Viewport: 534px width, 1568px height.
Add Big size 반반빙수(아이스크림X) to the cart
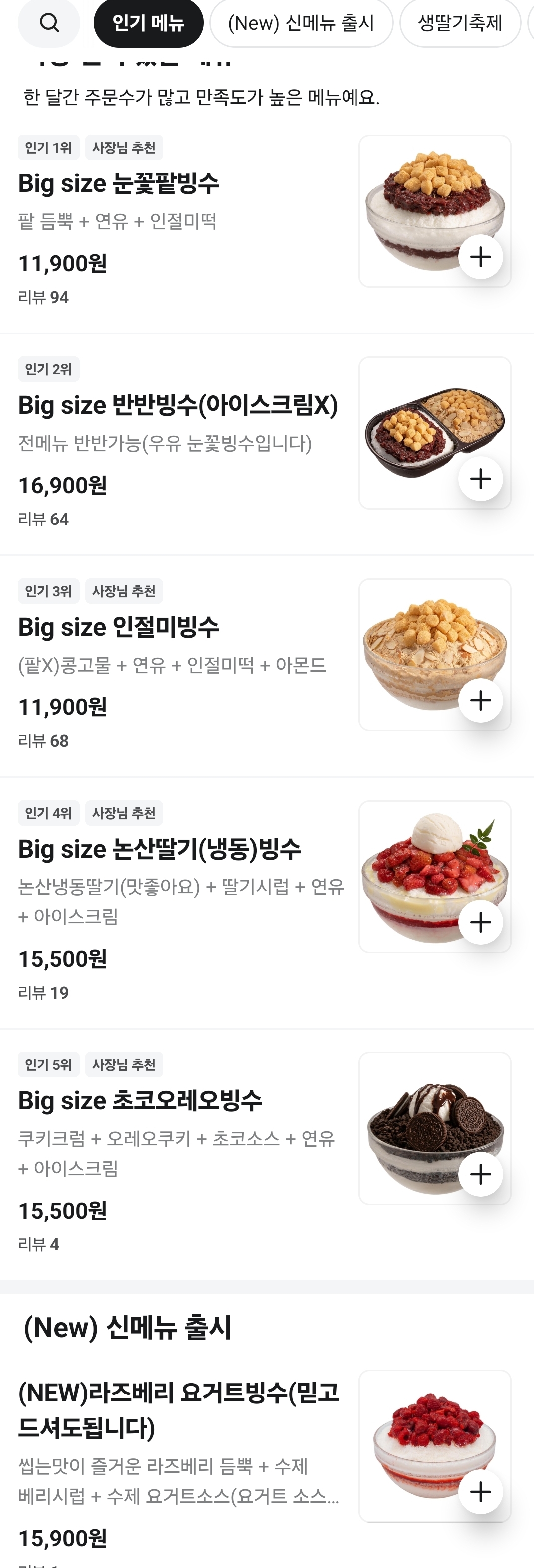[481, 479]
